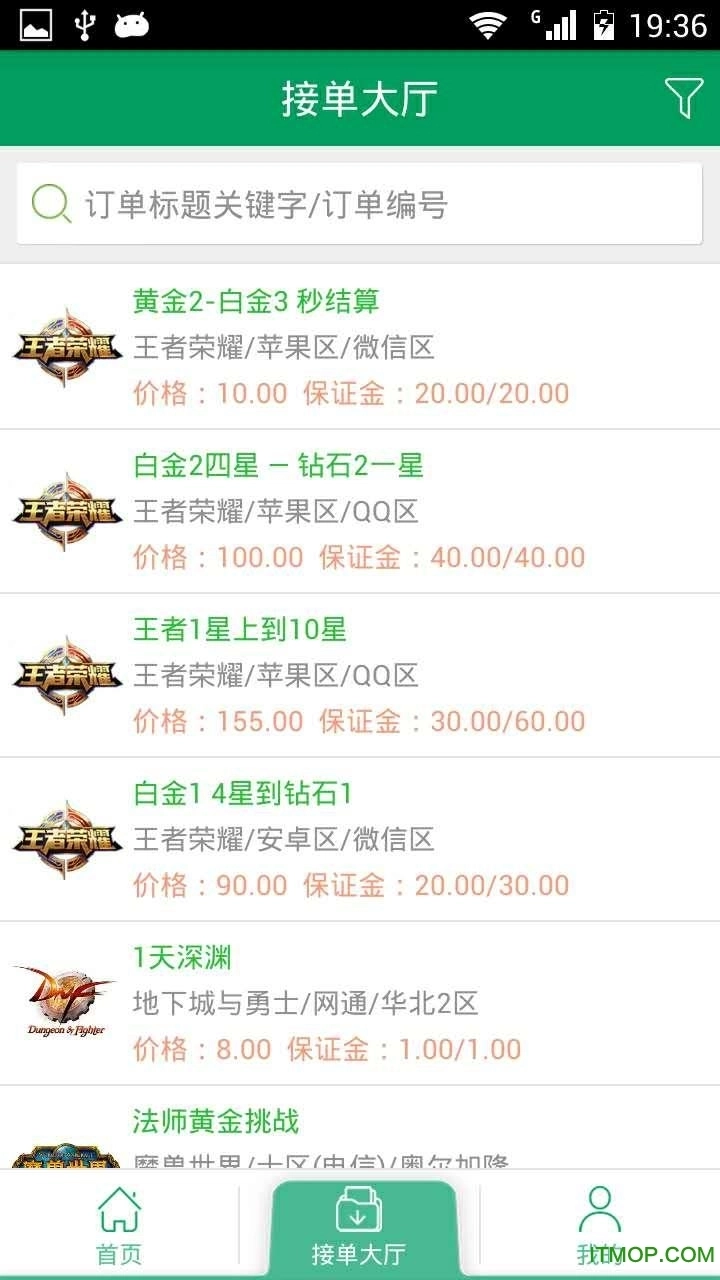Screen dimensions: 720x1280
Task: Tap the home icon above 首页
Action: (x=119, y=1210)
